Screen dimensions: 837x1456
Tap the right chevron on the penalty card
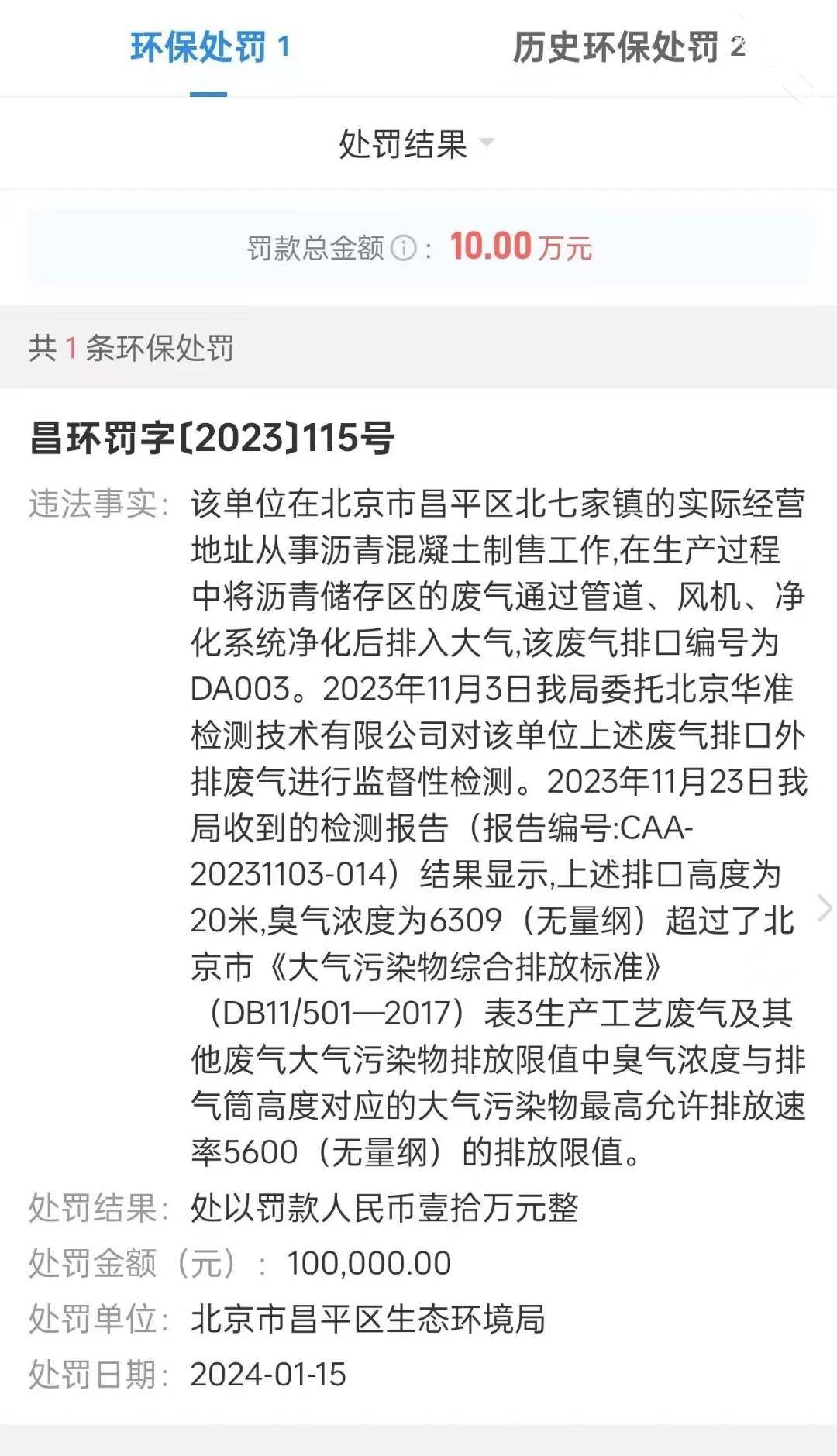(x=825, y=907)
